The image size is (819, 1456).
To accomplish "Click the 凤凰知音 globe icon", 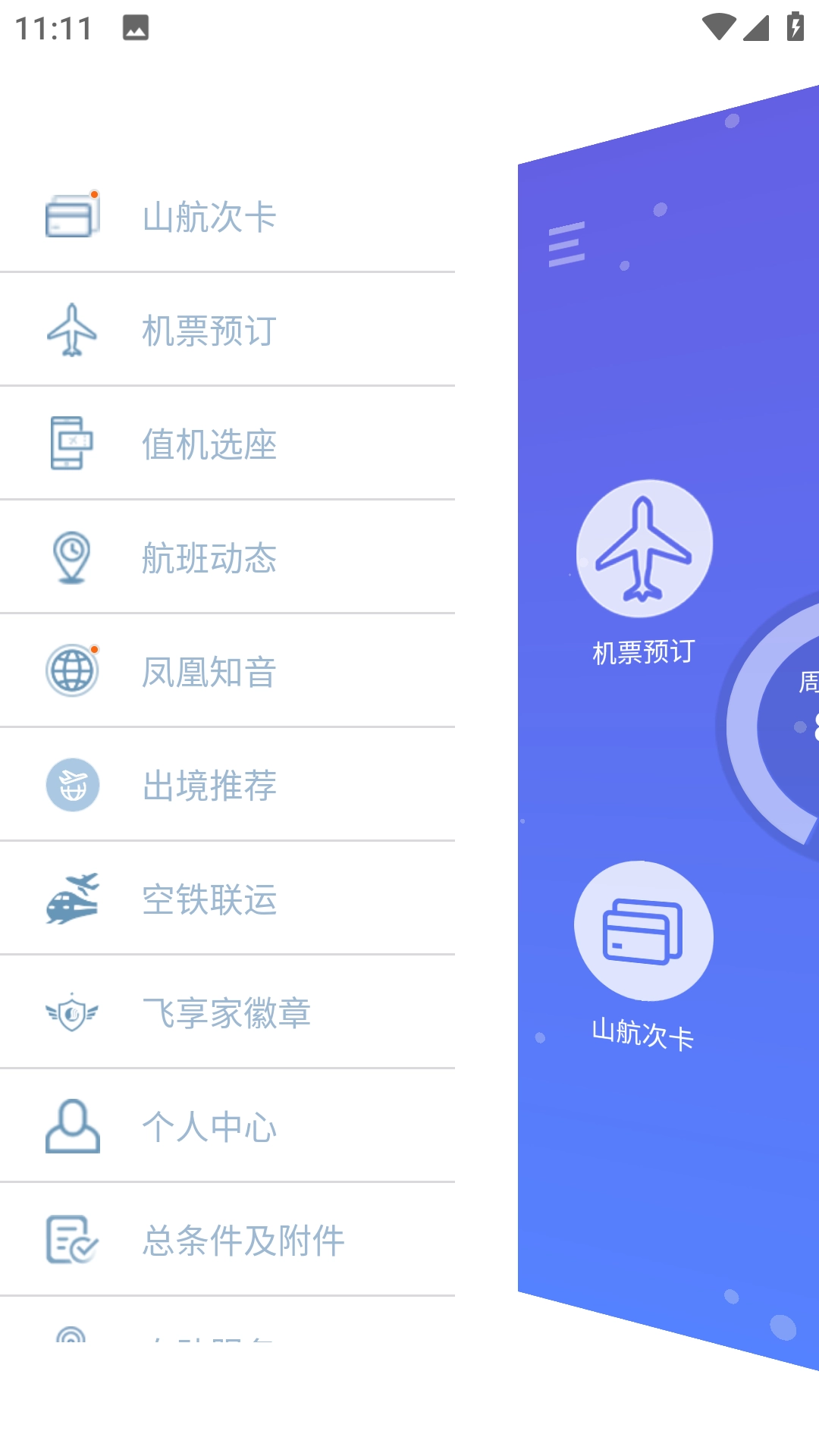I will tap(71, 672).
